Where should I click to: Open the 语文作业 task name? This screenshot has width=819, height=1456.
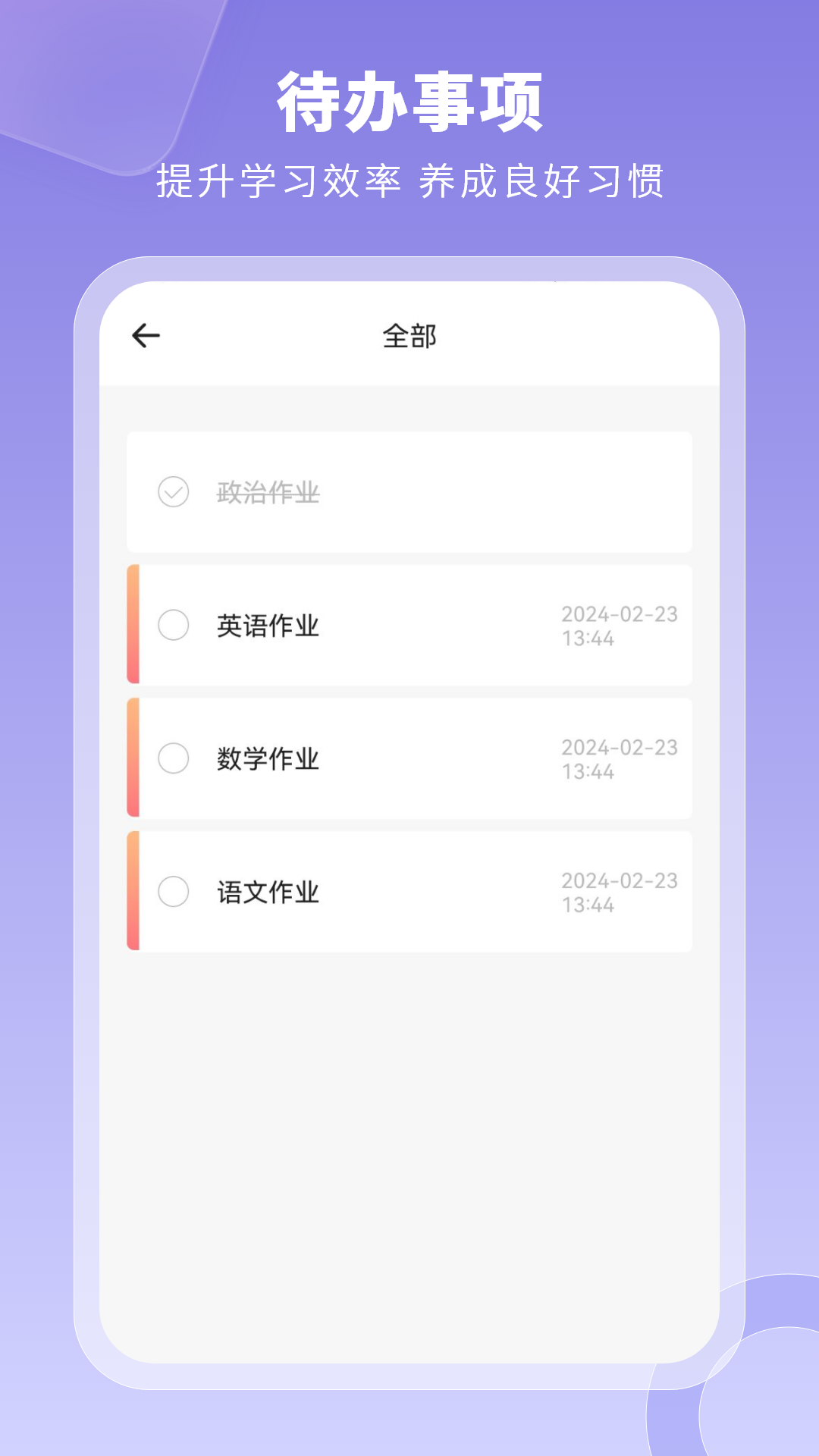tap(268, 892)
